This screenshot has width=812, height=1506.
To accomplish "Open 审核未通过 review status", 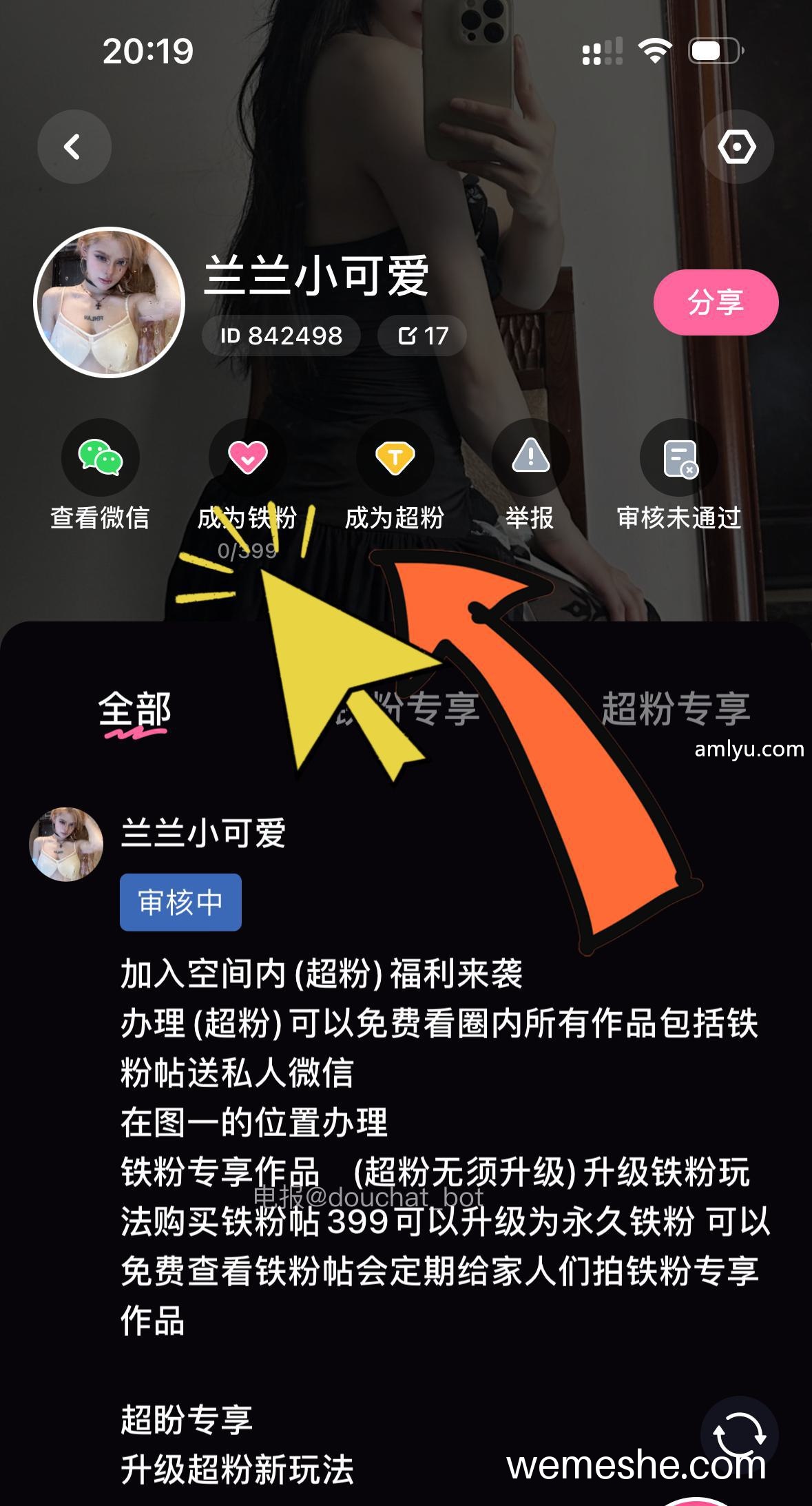I will pos(679,475).
